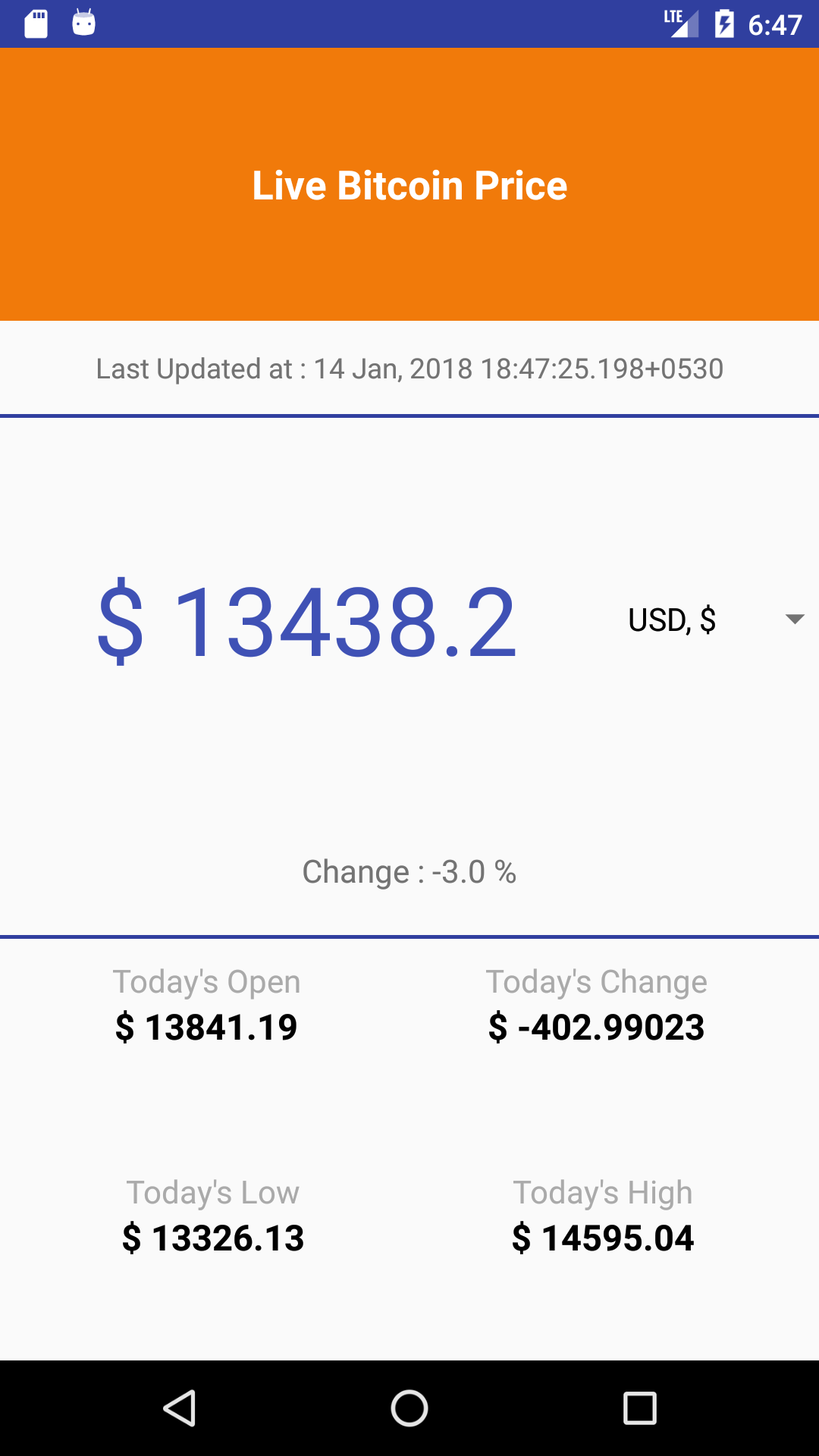Image resolution: width=819 pixels, height=1456 pixels.
Task: Tap the Home navigation circle button
Action: tap(409, 1407)
